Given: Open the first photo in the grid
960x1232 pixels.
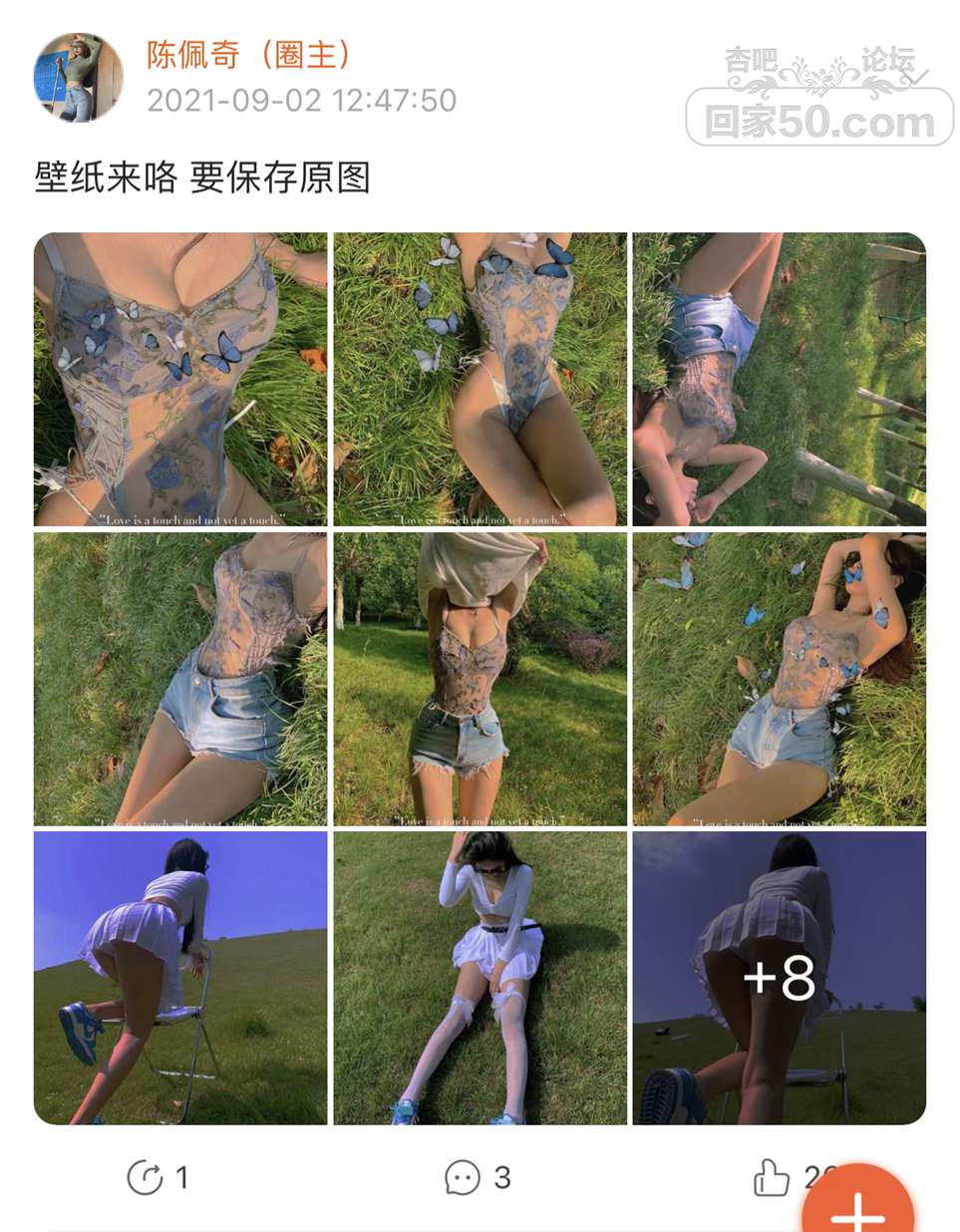Looking at the screenshot, I should point(180,379).
